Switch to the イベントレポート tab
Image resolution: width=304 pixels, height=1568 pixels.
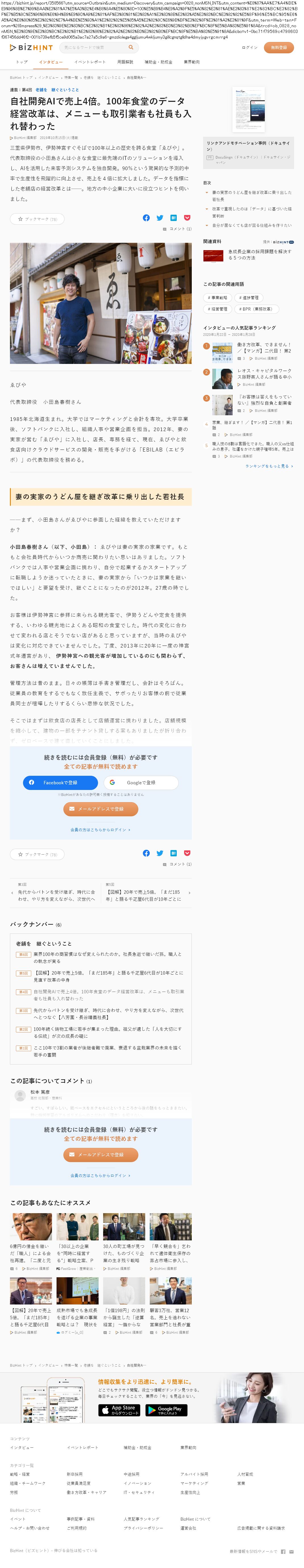tap(89, 62)
